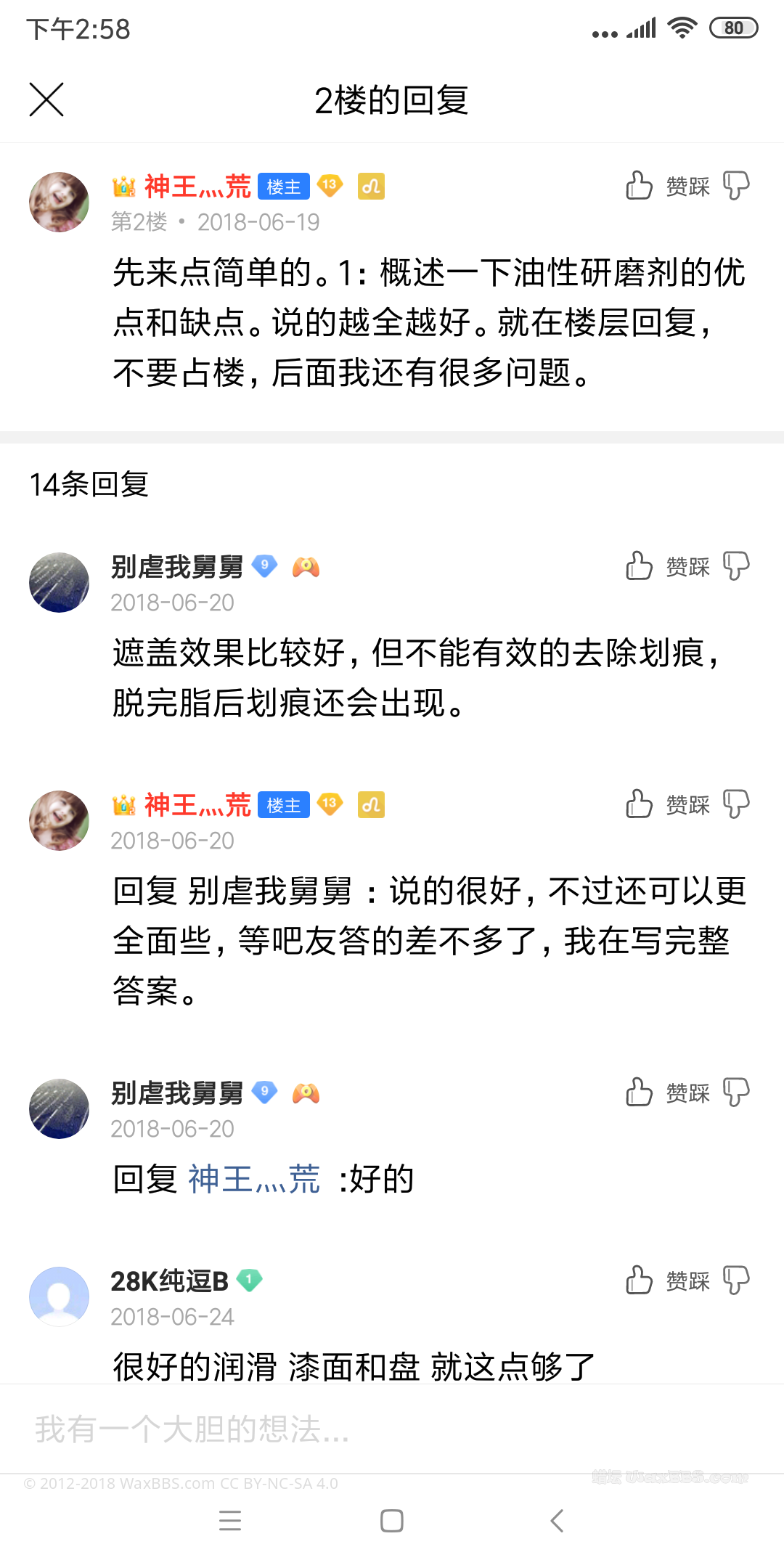Like 别虐我舅舅's reply 好的

639,1093
